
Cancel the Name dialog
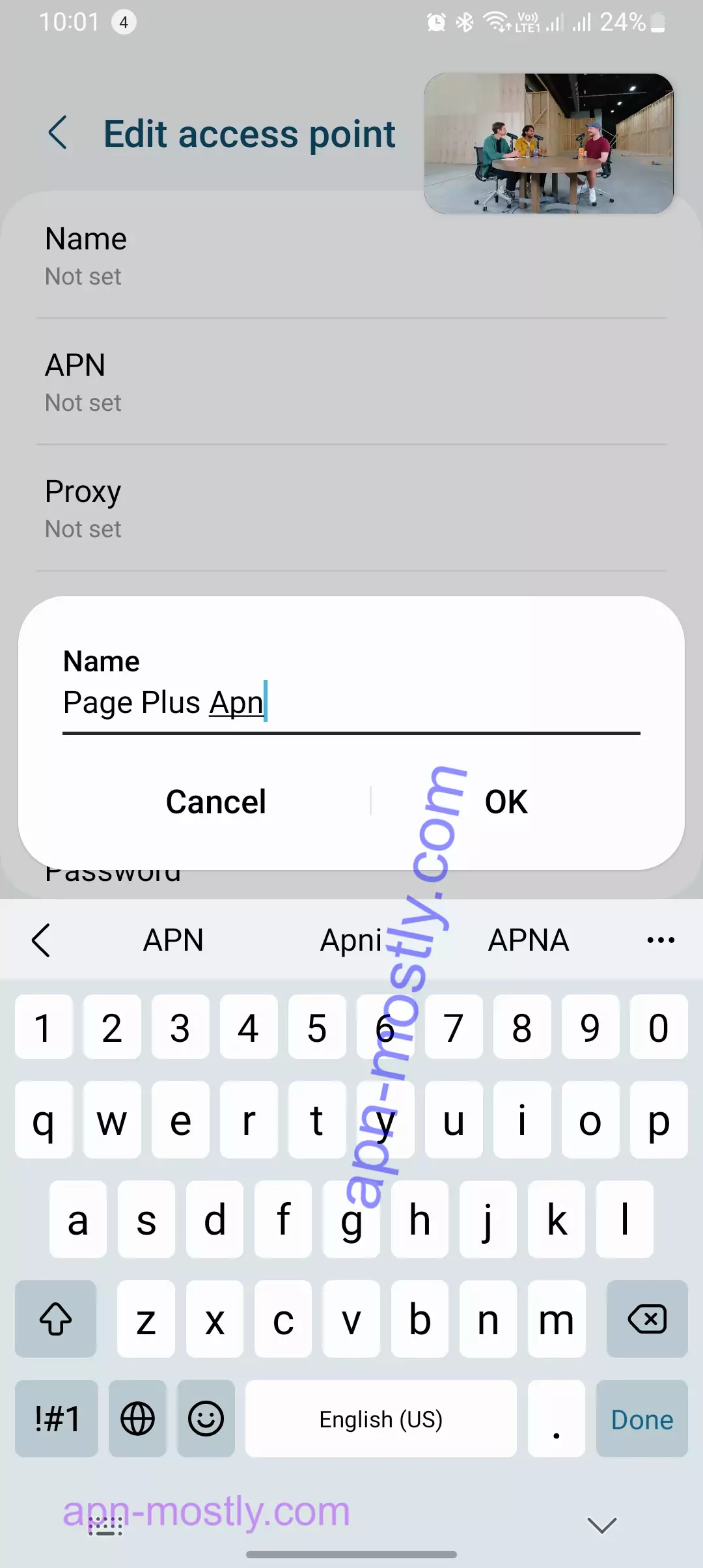click(x=215, y=802)
